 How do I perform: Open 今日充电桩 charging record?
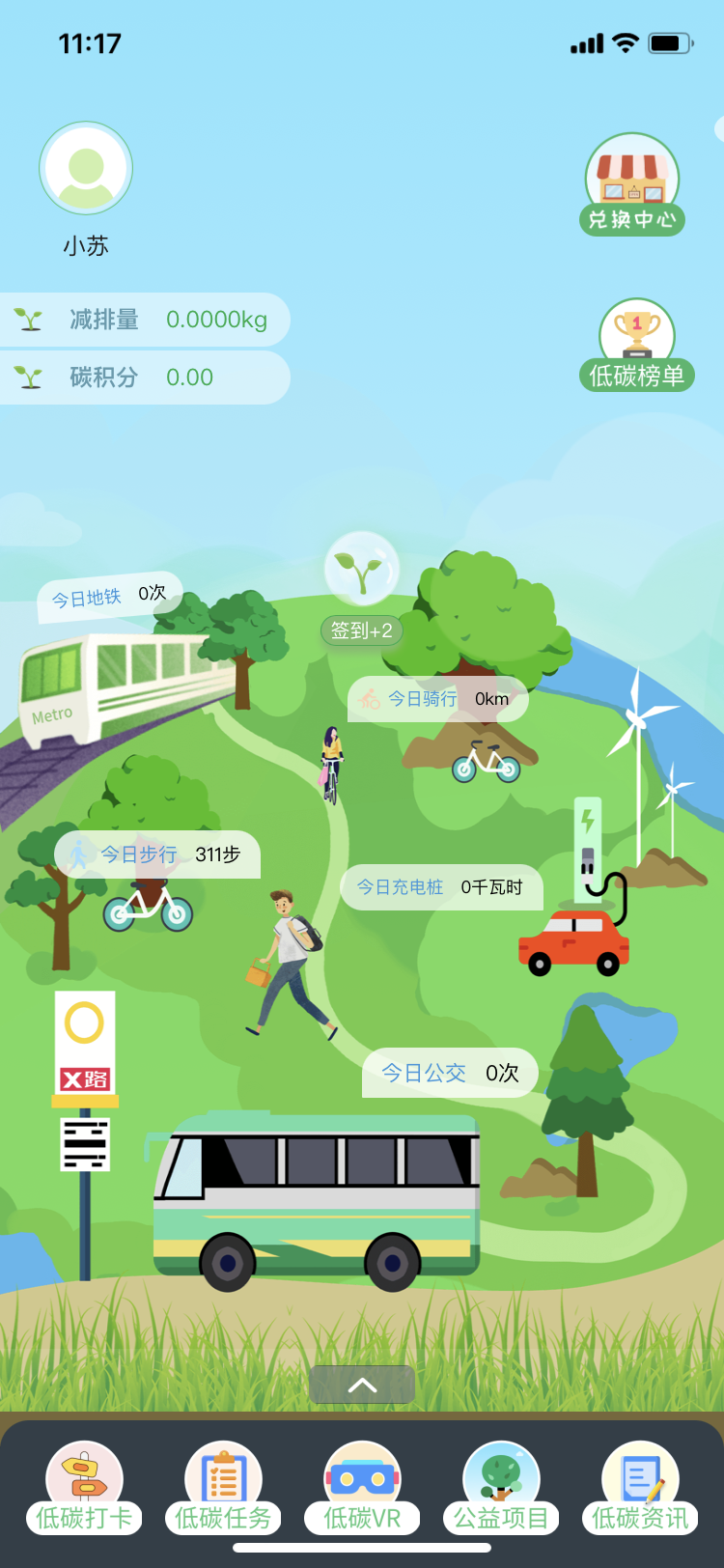[x=440, y=887]
